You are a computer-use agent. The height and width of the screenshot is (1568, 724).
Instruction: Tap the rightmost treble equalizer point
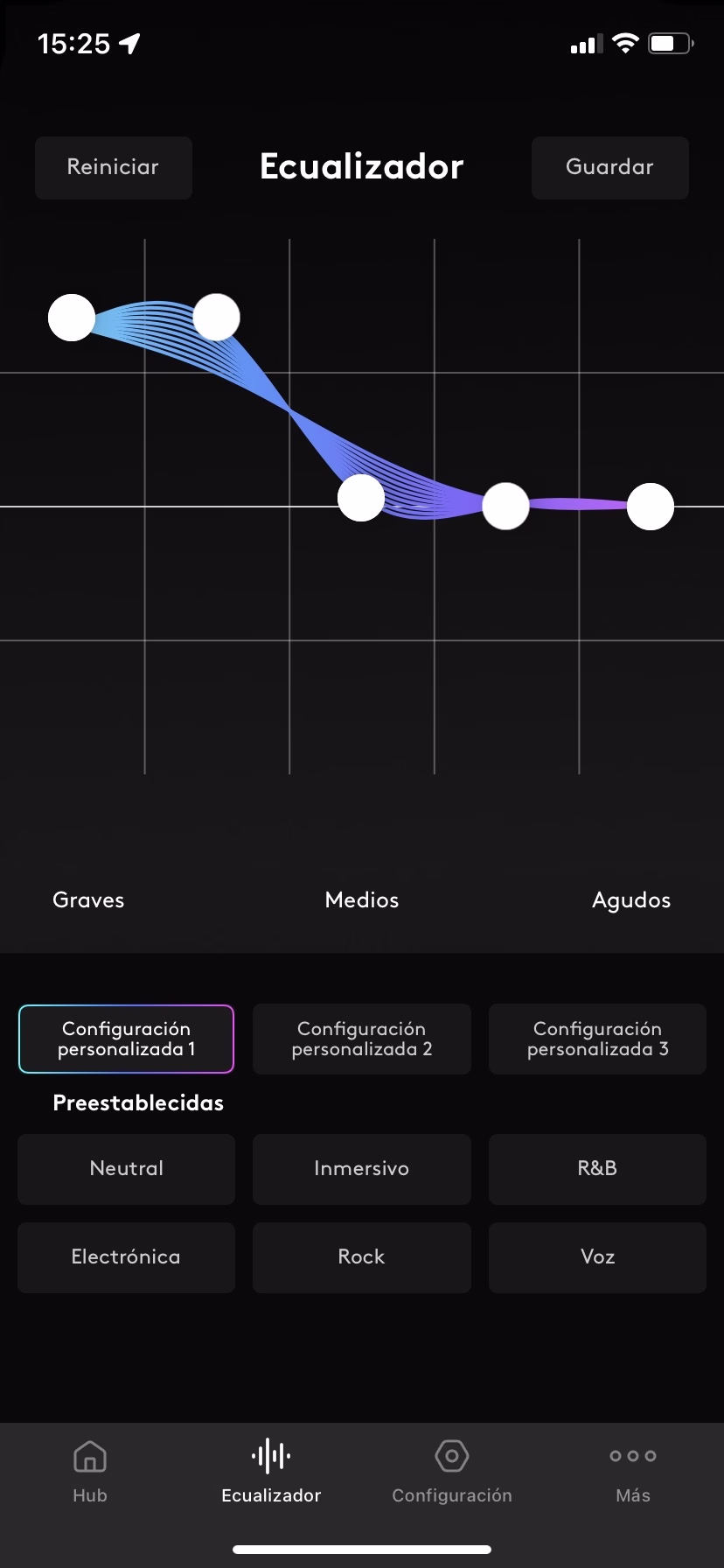tap(651, 507)
